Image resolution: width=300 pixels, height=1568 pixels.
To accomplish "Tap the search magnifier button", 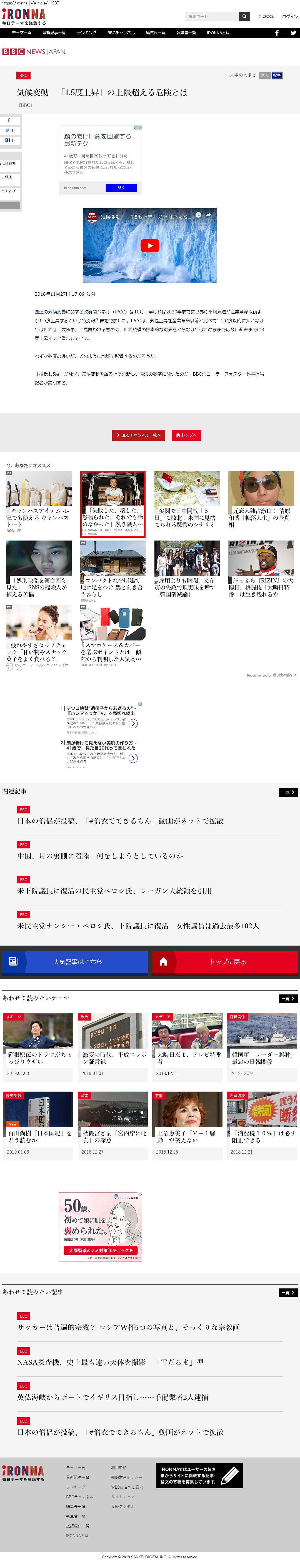I will coord(244,16).
